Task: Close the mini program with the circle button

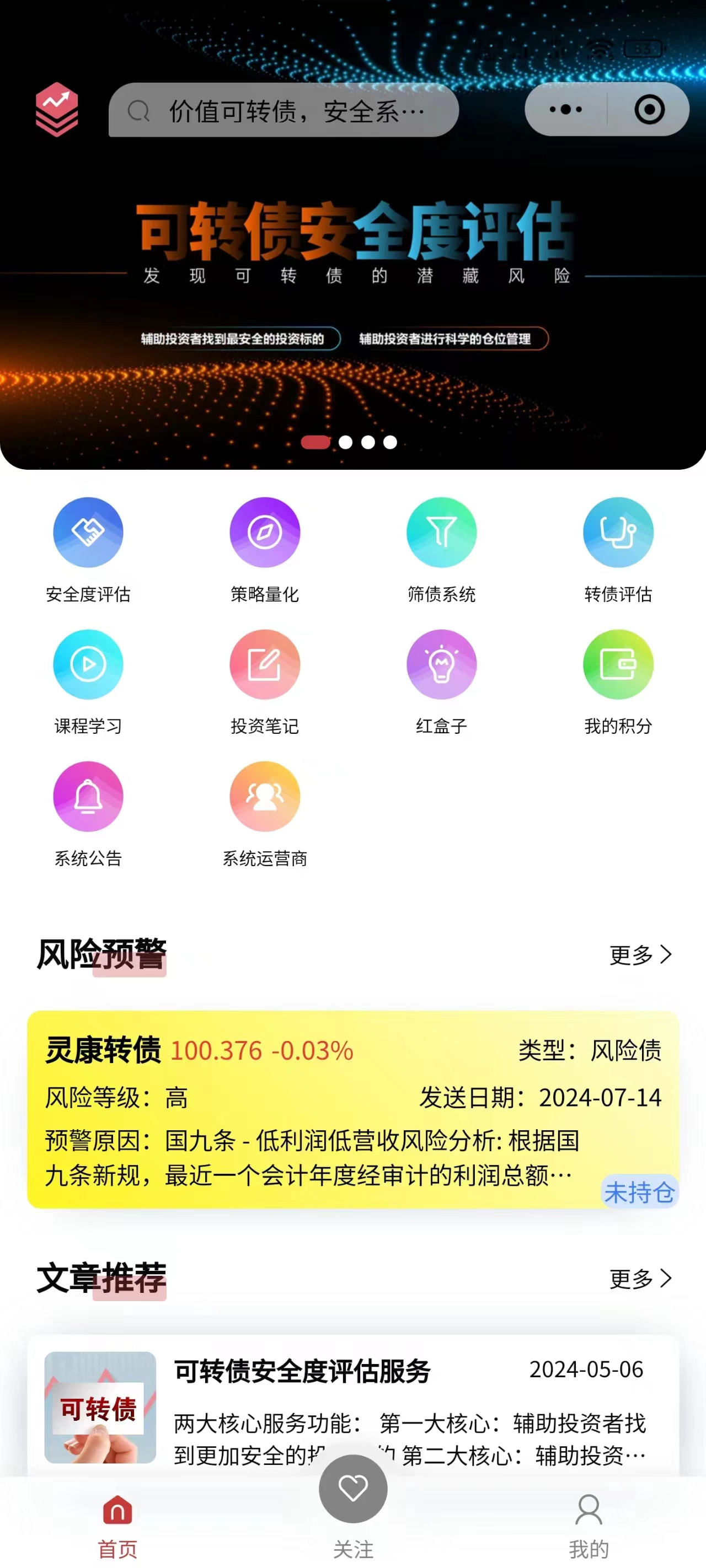Action: click(x=649, y=110)
